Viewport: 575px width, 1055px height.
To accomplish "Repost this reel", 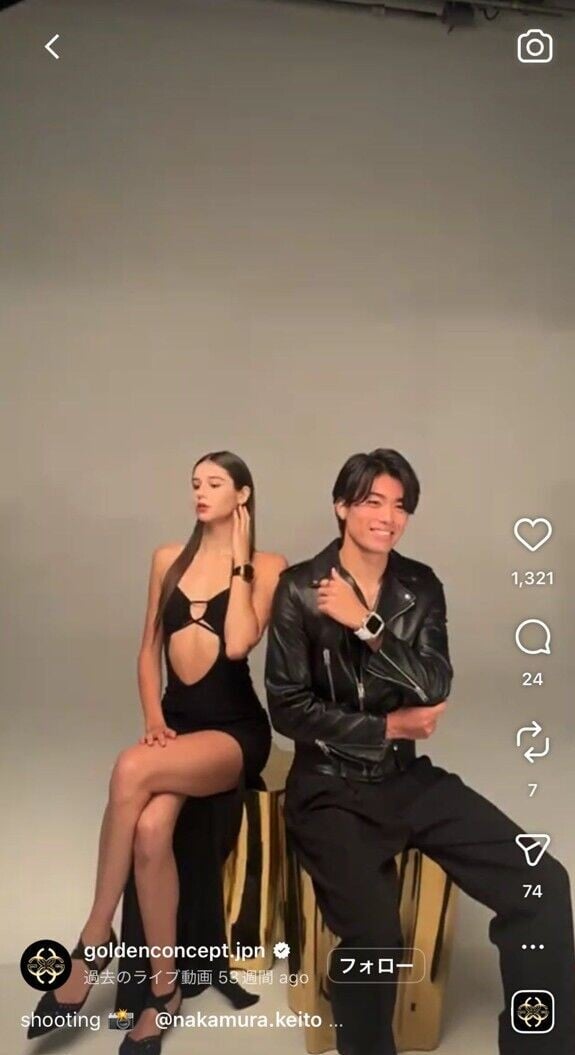I will coord(533,742).
